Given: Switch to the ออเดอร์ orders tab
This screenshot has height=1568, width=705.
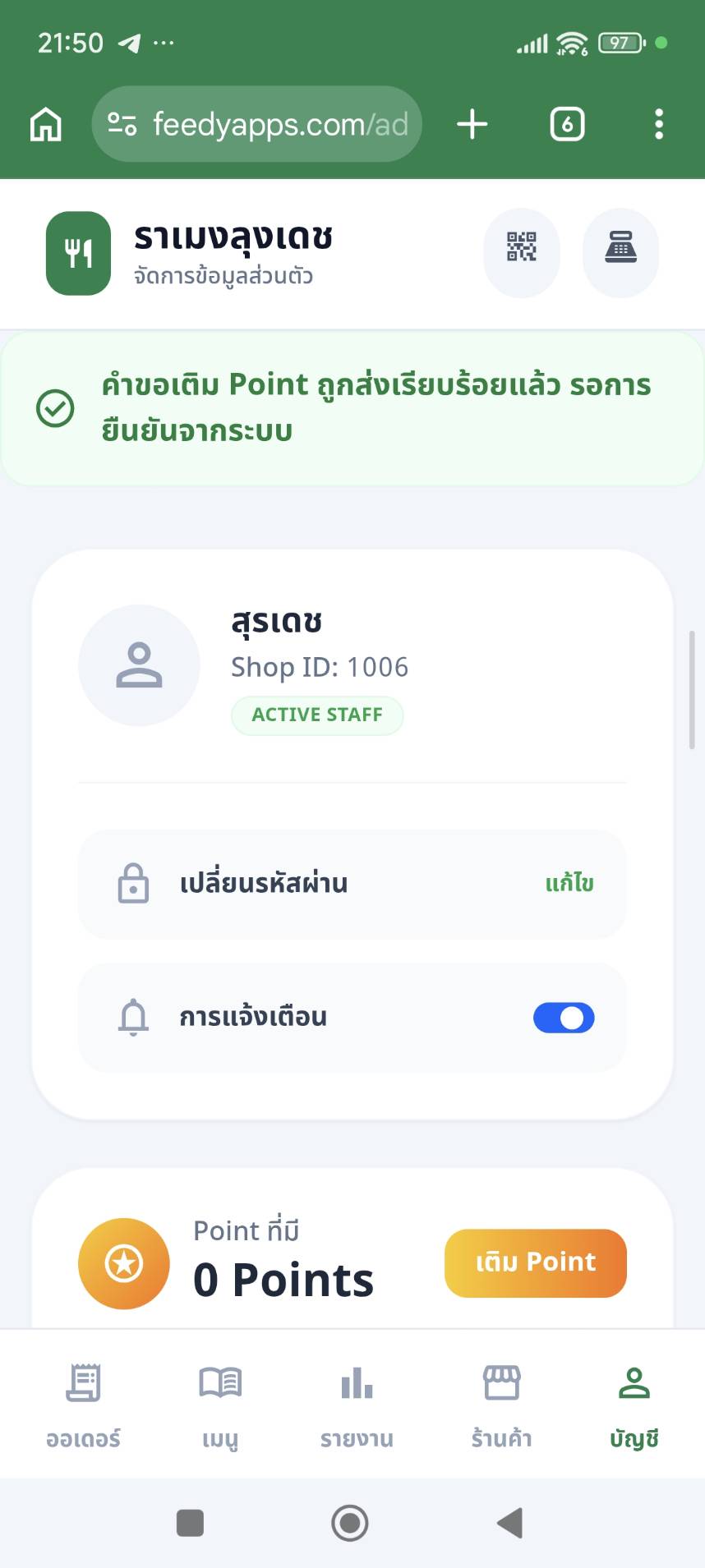Looking at the screenshot, I should pyautogui.click(x=83, y=1404).
